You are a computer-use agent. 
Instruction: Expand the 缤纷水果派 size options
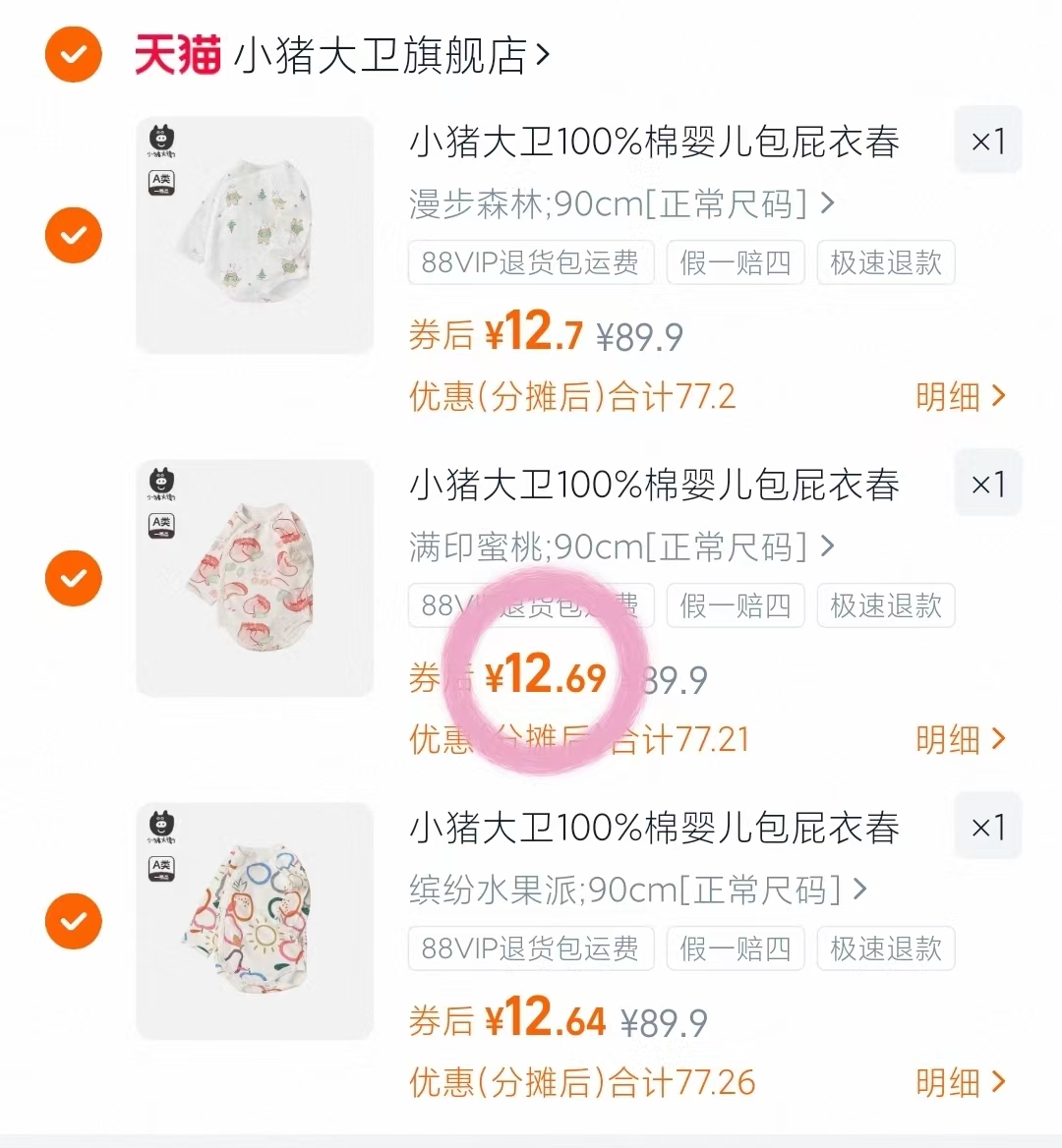pos(634,890)
